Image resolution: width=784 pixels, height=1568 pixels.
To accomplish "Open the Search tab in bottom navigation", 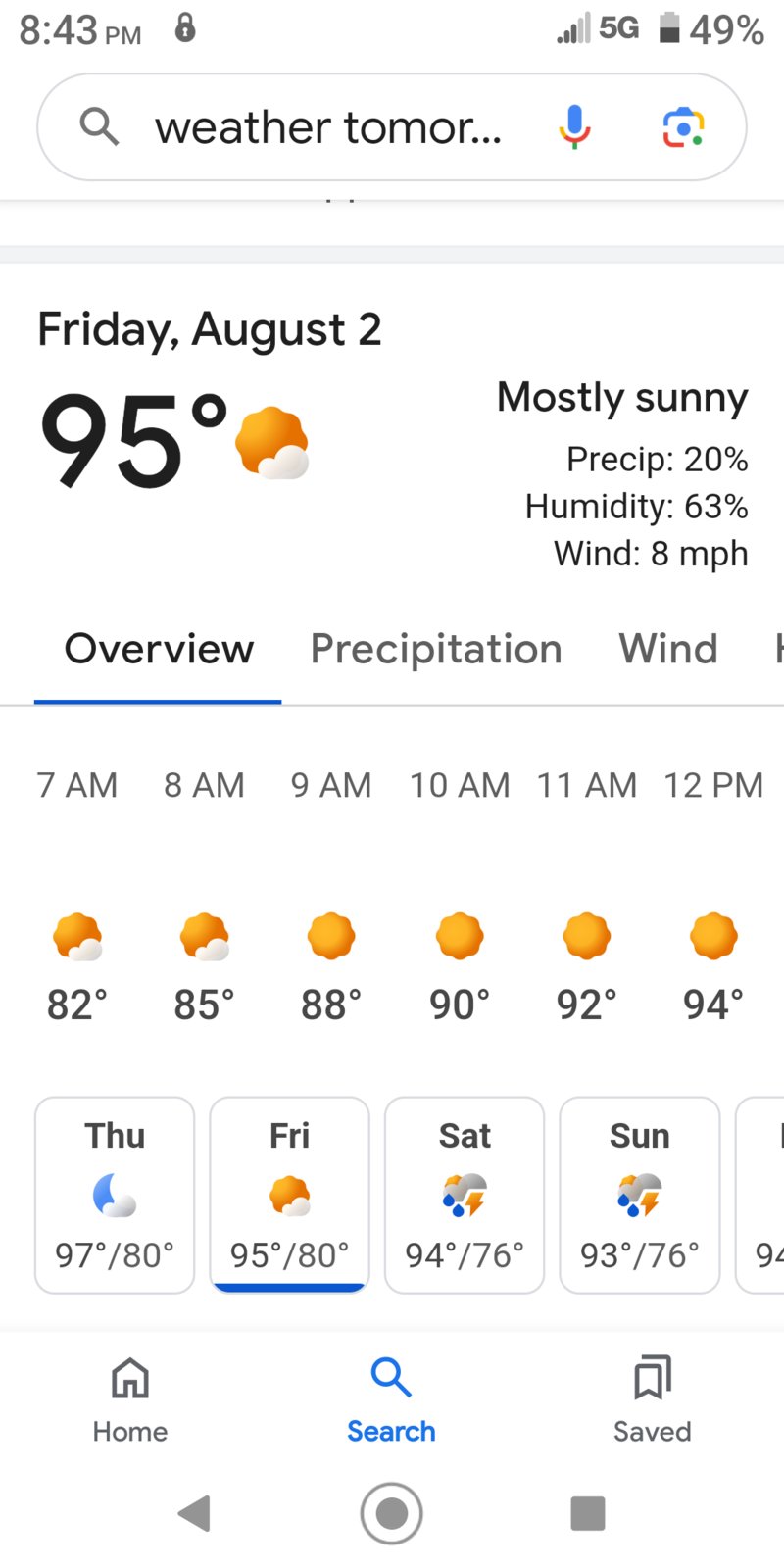I will pyautogui.click(x=391, y=1400).
